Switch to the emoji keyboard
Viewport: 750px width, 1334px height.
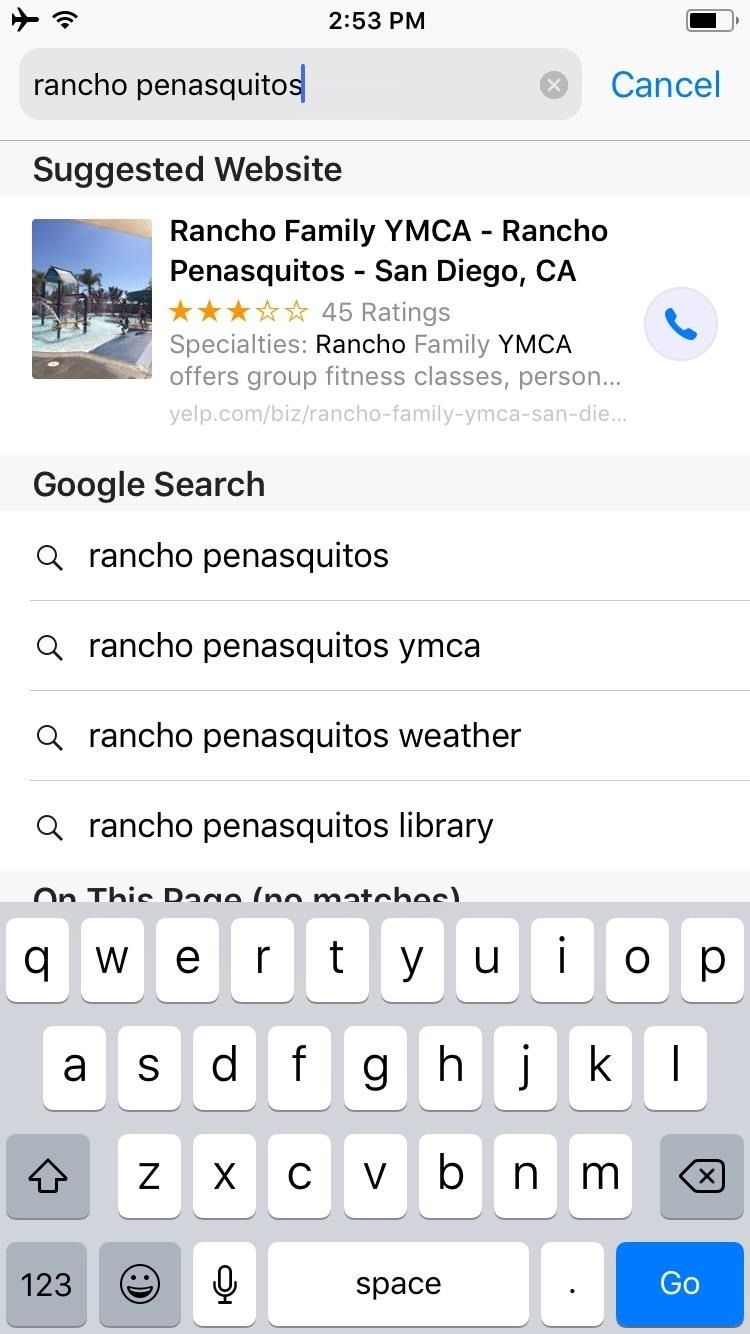click(x=140, y=1284)
